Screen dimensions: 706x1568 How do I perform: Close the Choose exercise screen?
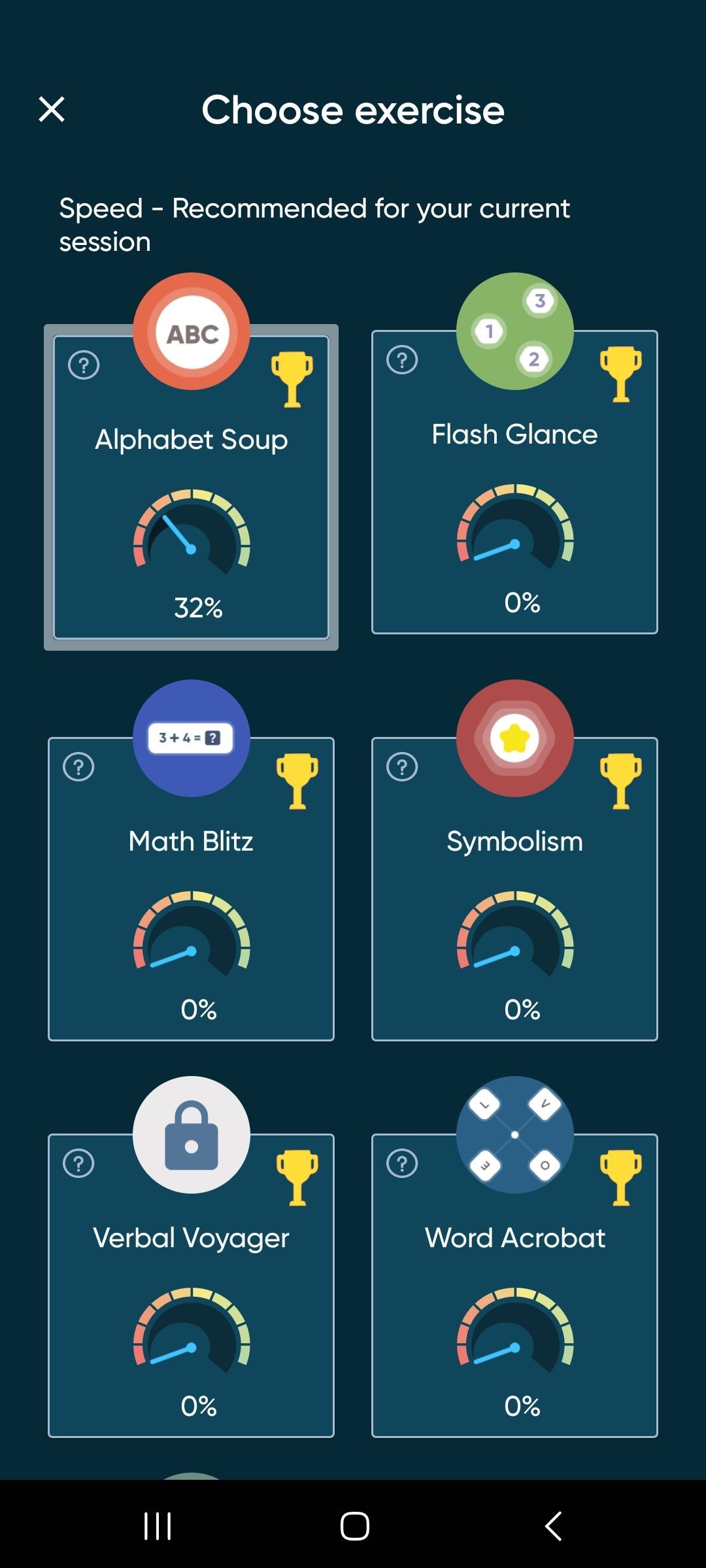(52, 109)
